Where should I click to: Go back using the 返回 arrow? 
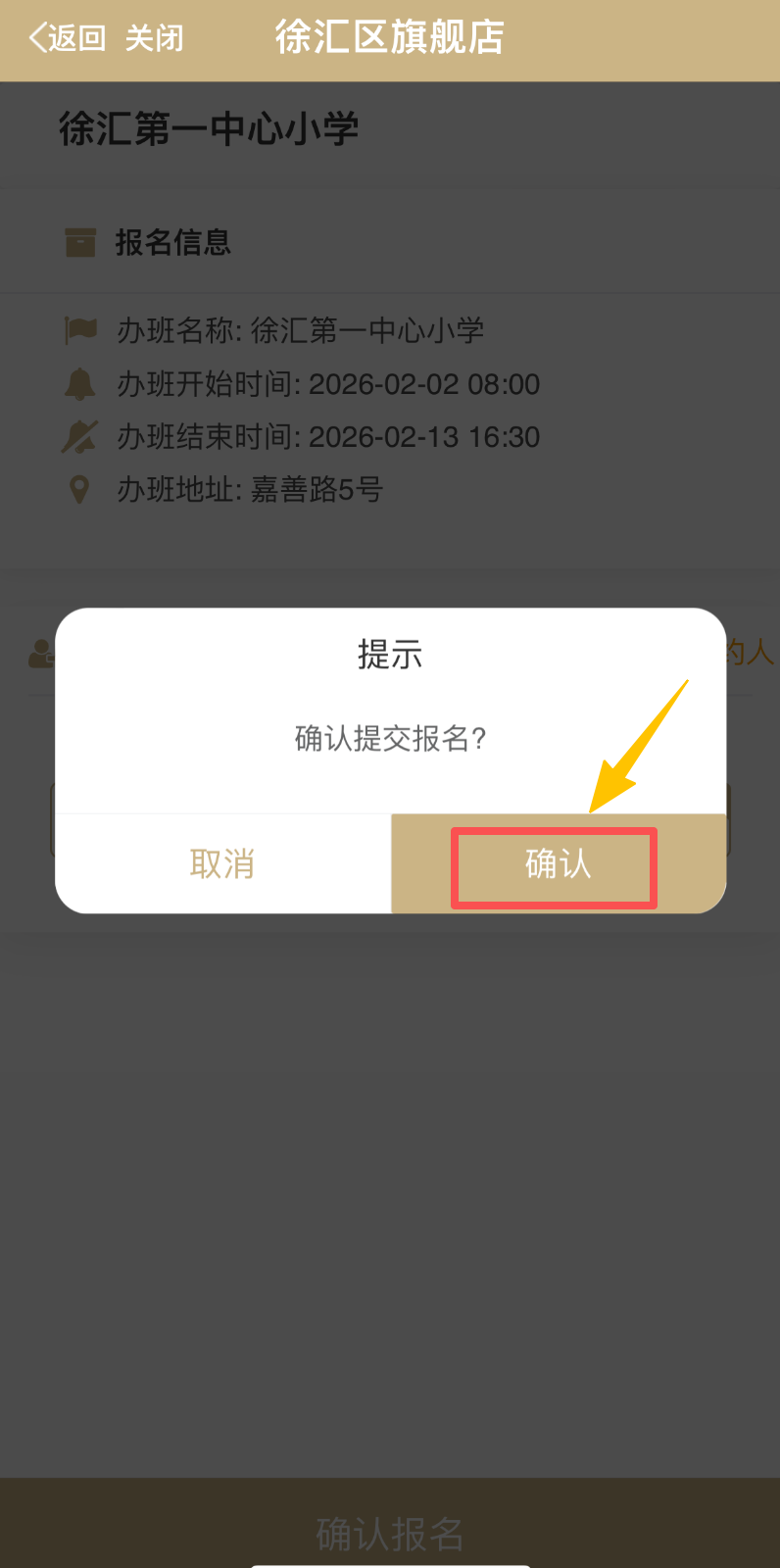(67, 38)
